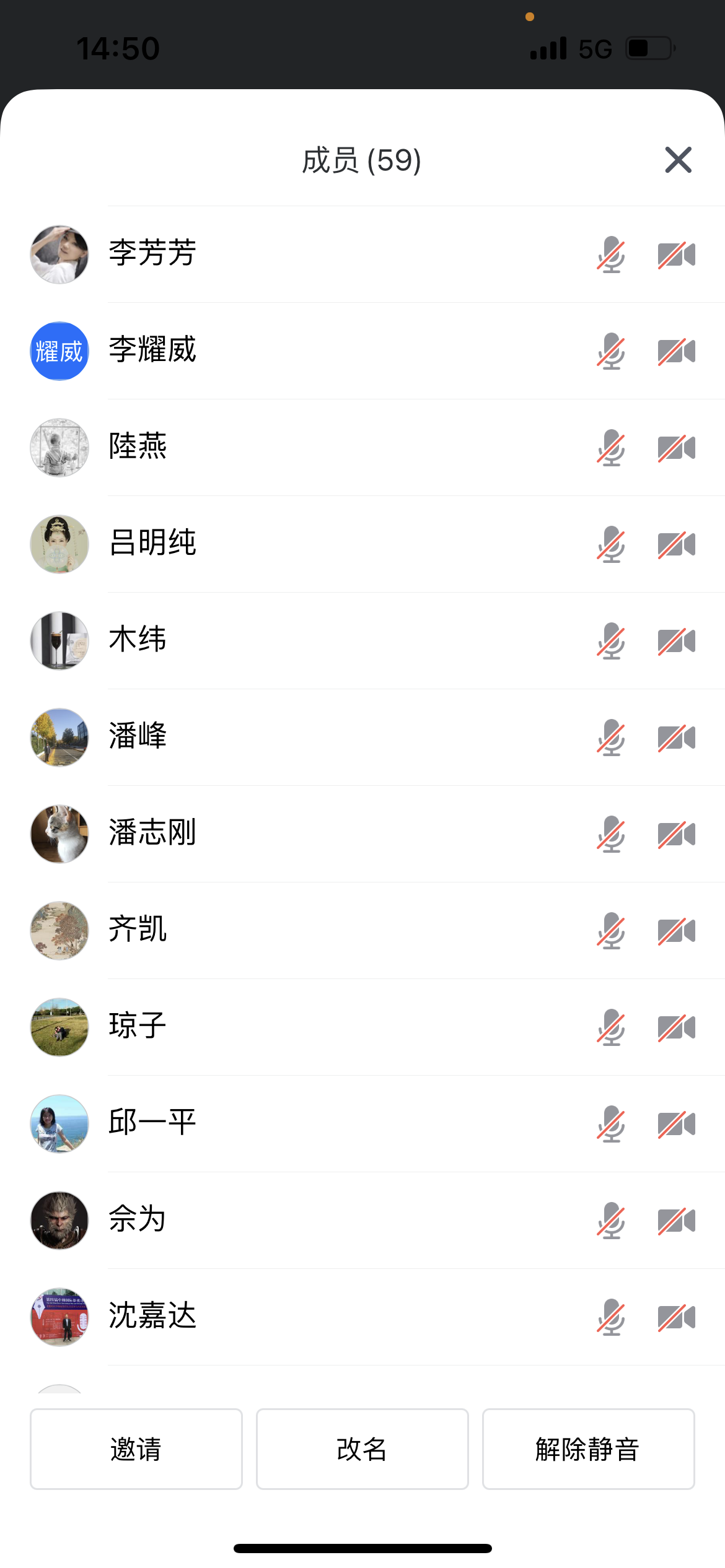Viewport: 725px width, 1568px height.
Task: Open member row 潘志刚
Action: [x=152, y=834]
